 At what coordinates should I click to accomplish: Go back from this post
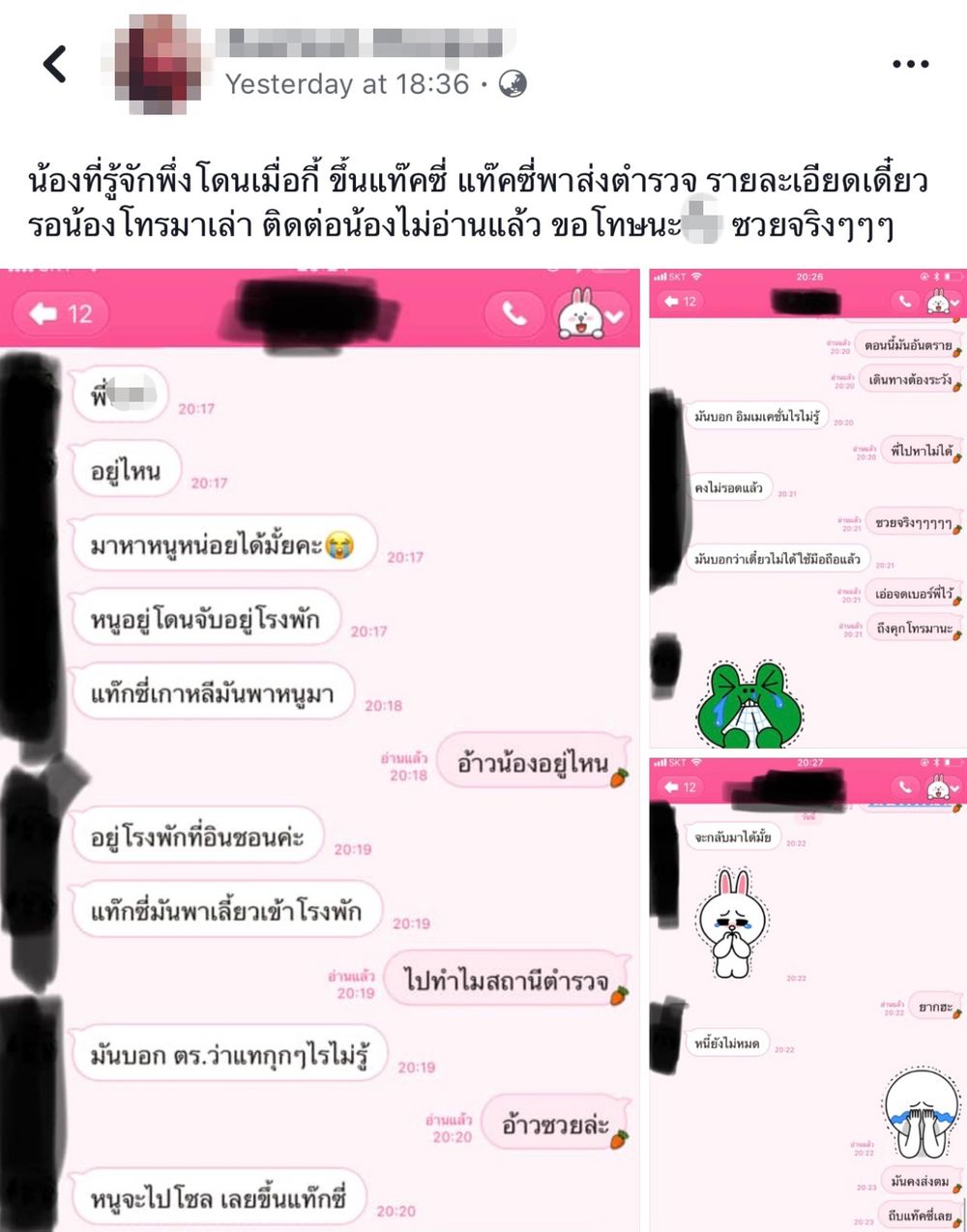tap(56, 65)
